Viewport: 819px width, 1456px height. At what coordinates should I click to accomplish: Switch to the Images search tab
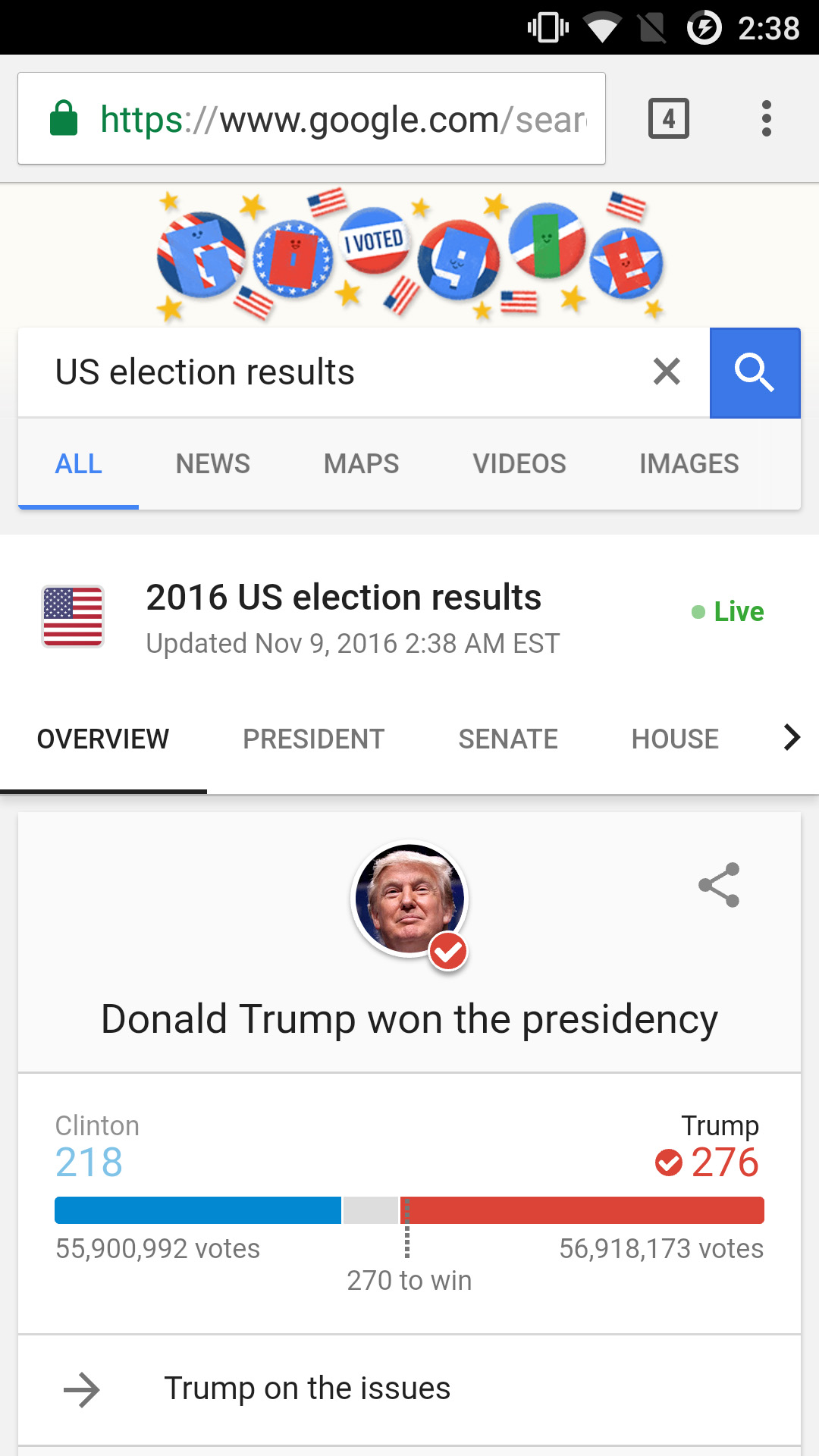(689, 463)
